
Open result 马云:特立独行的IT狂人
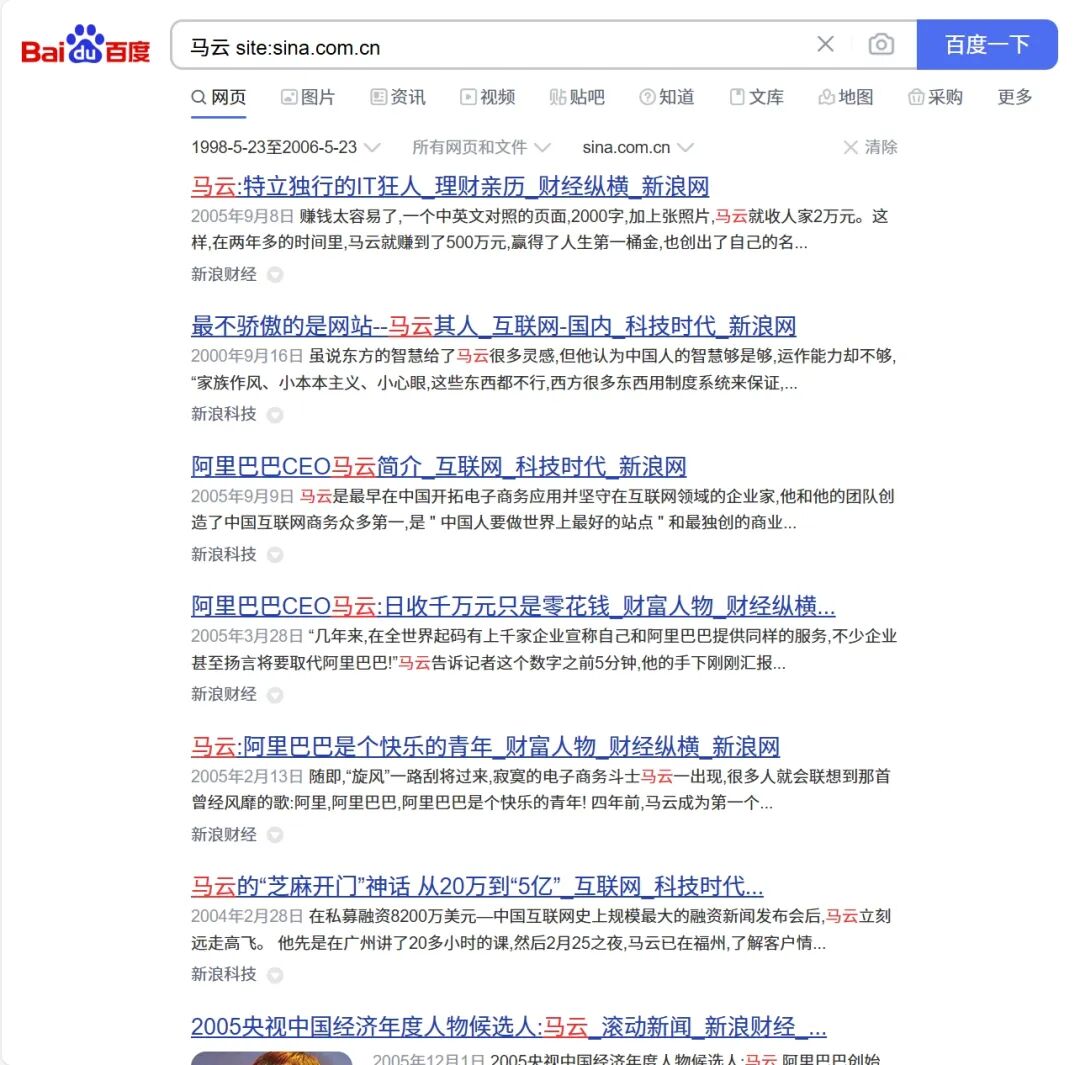tap(450, 187)
